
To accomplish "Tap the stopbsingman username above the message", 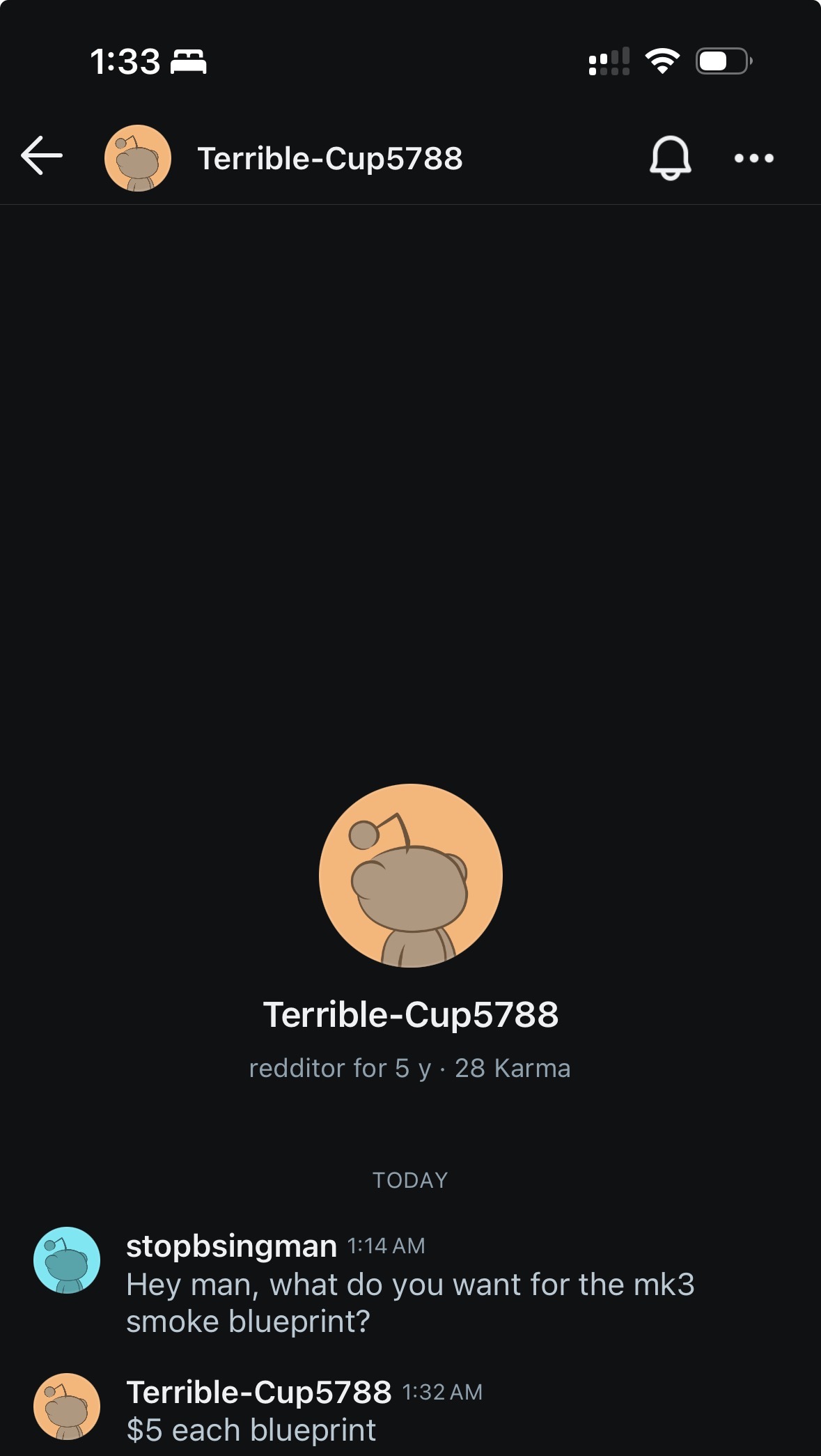I will point(231,1246).
